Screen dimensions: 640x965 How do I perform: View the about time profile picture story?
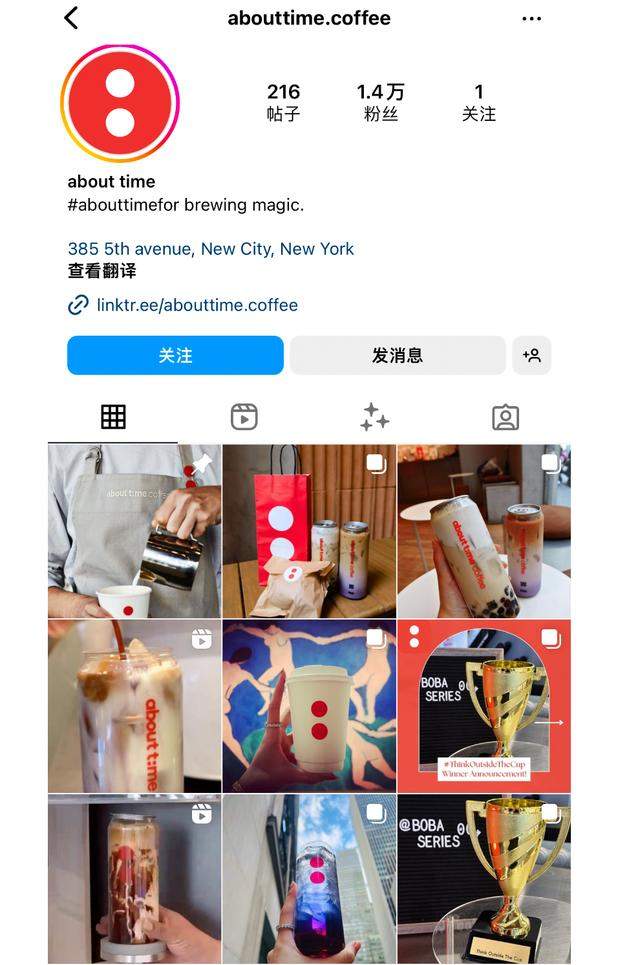(x=120, y=103)
